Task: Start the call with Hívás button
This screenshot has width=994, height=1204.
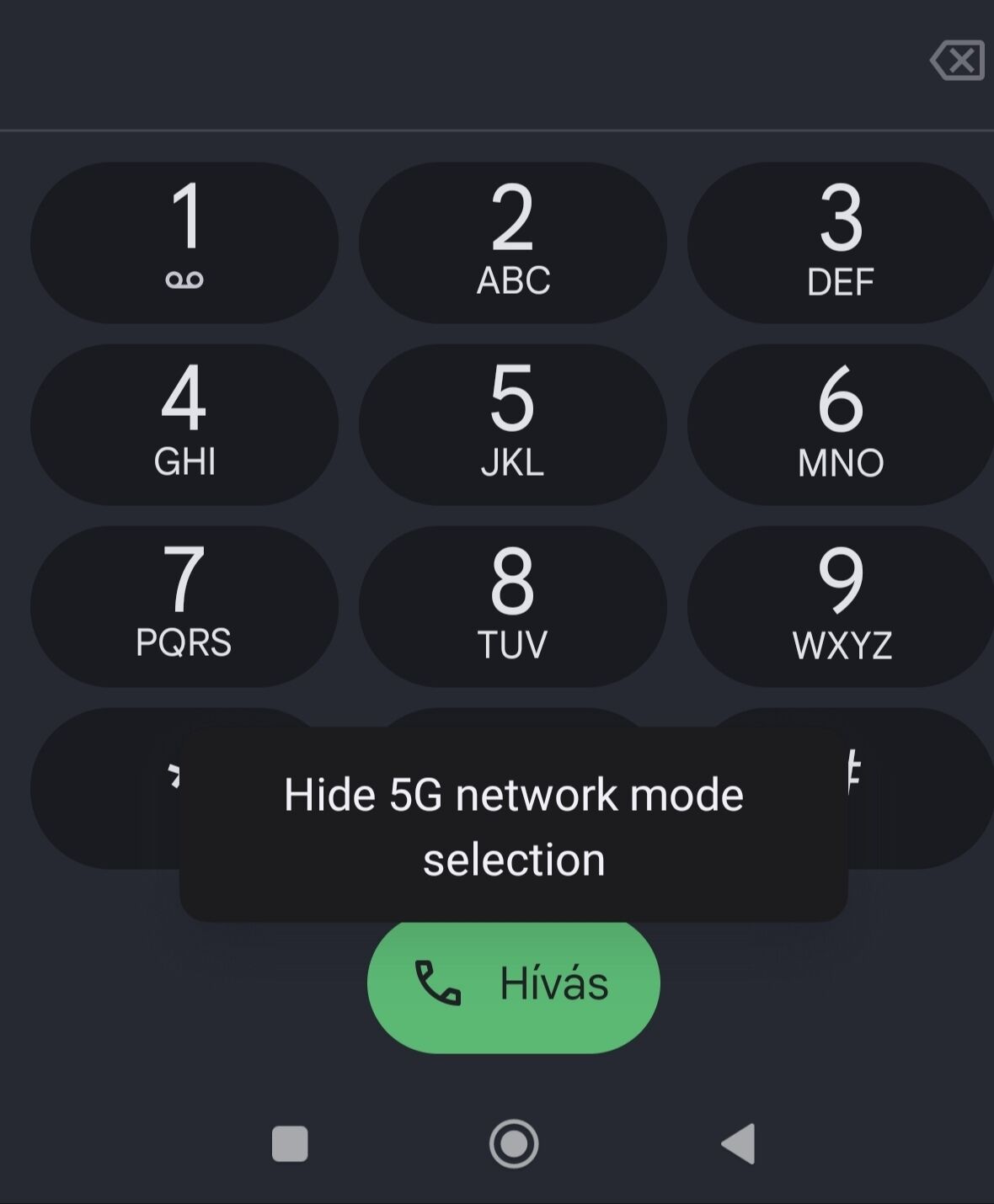Action: click(x=513, y=983)
